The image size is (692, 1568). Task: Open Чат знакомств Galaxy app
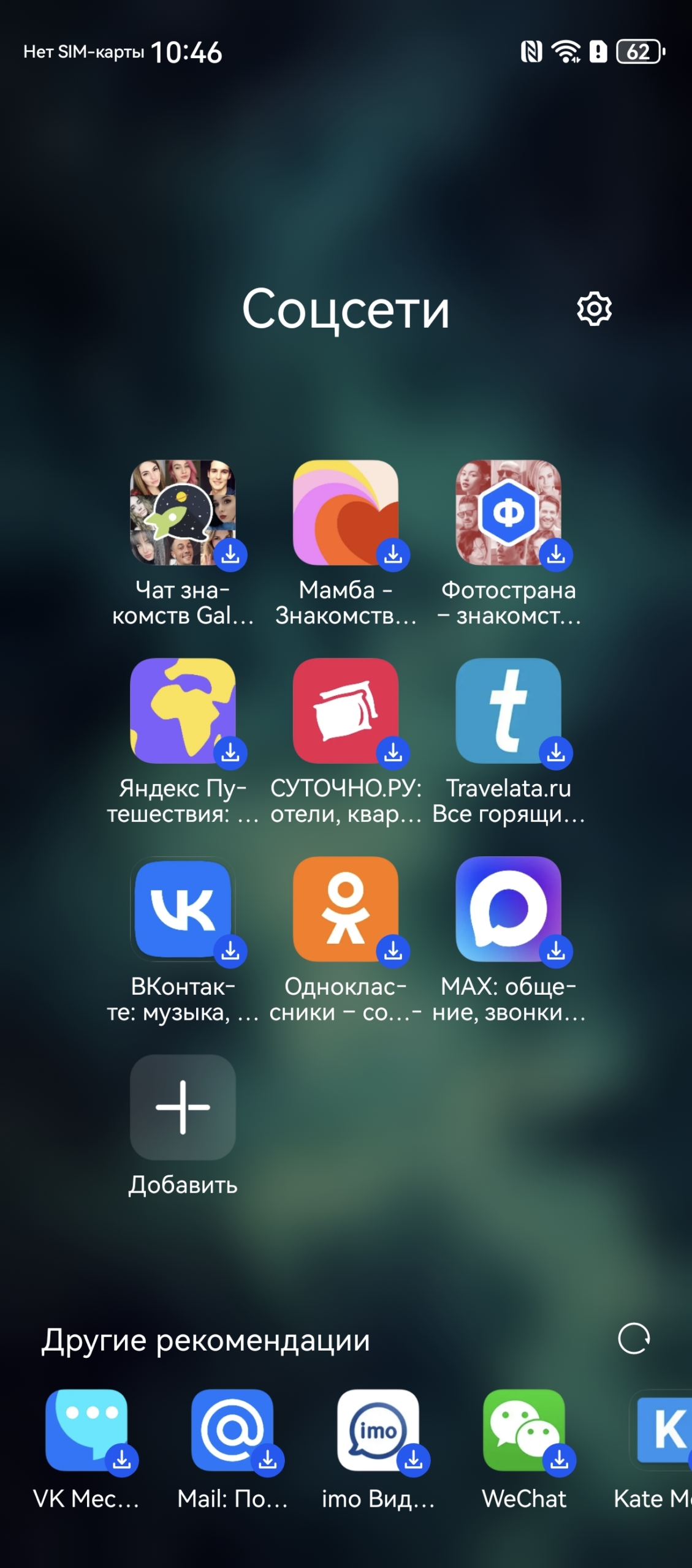click(183, 513)
